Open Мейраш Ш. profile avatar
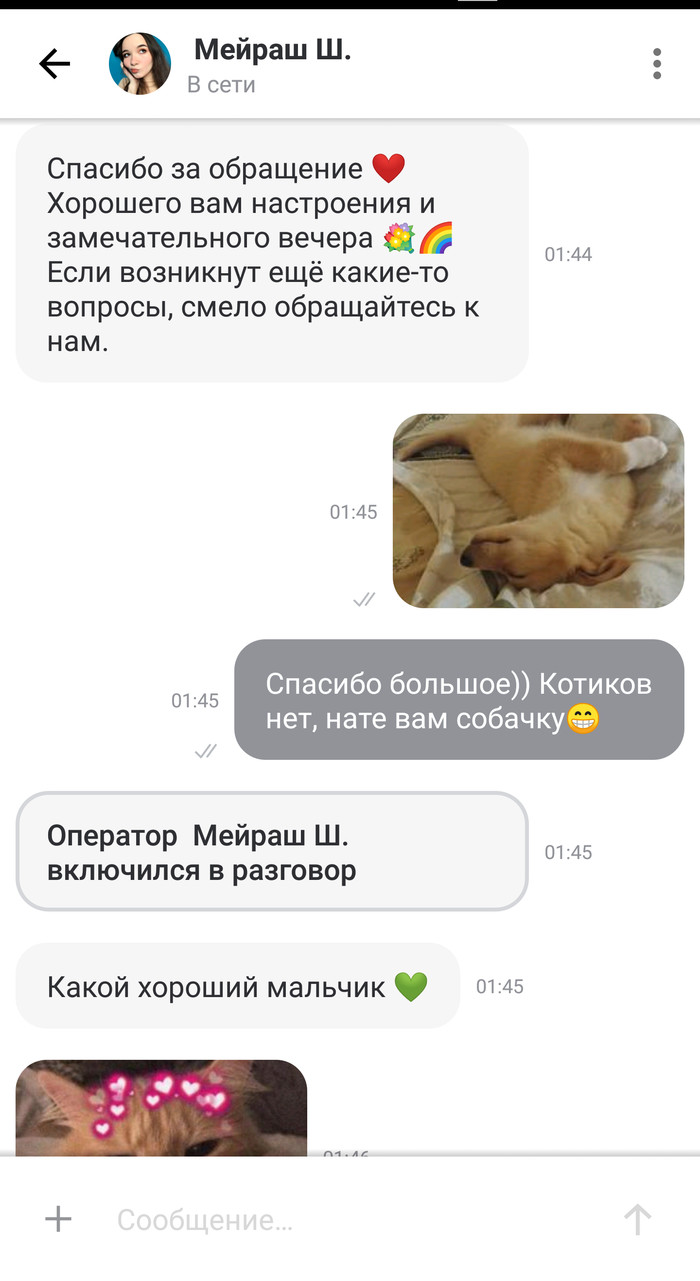 (140, 64)
